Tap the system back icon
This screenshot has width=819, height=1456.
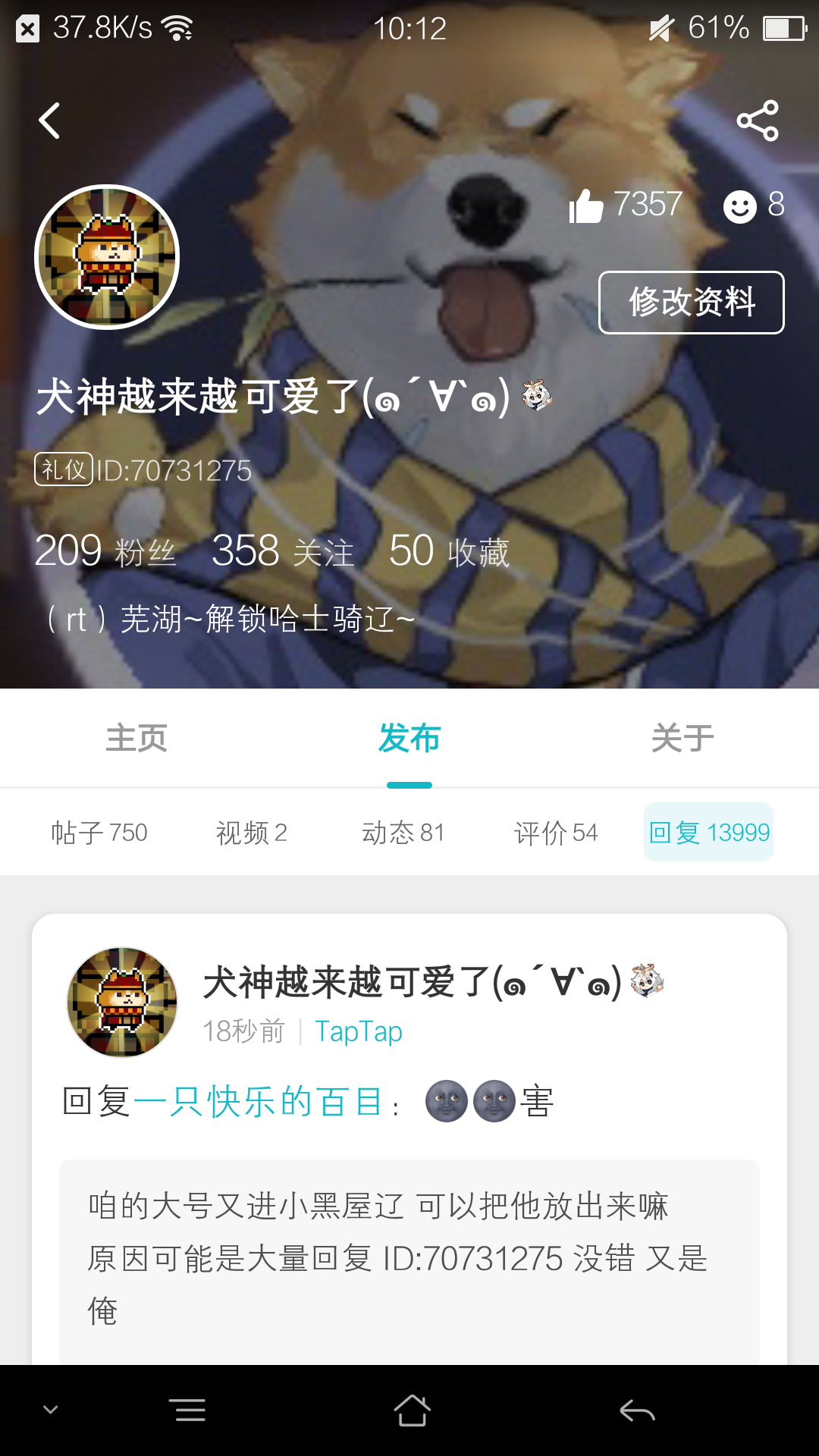[634, 1408]
